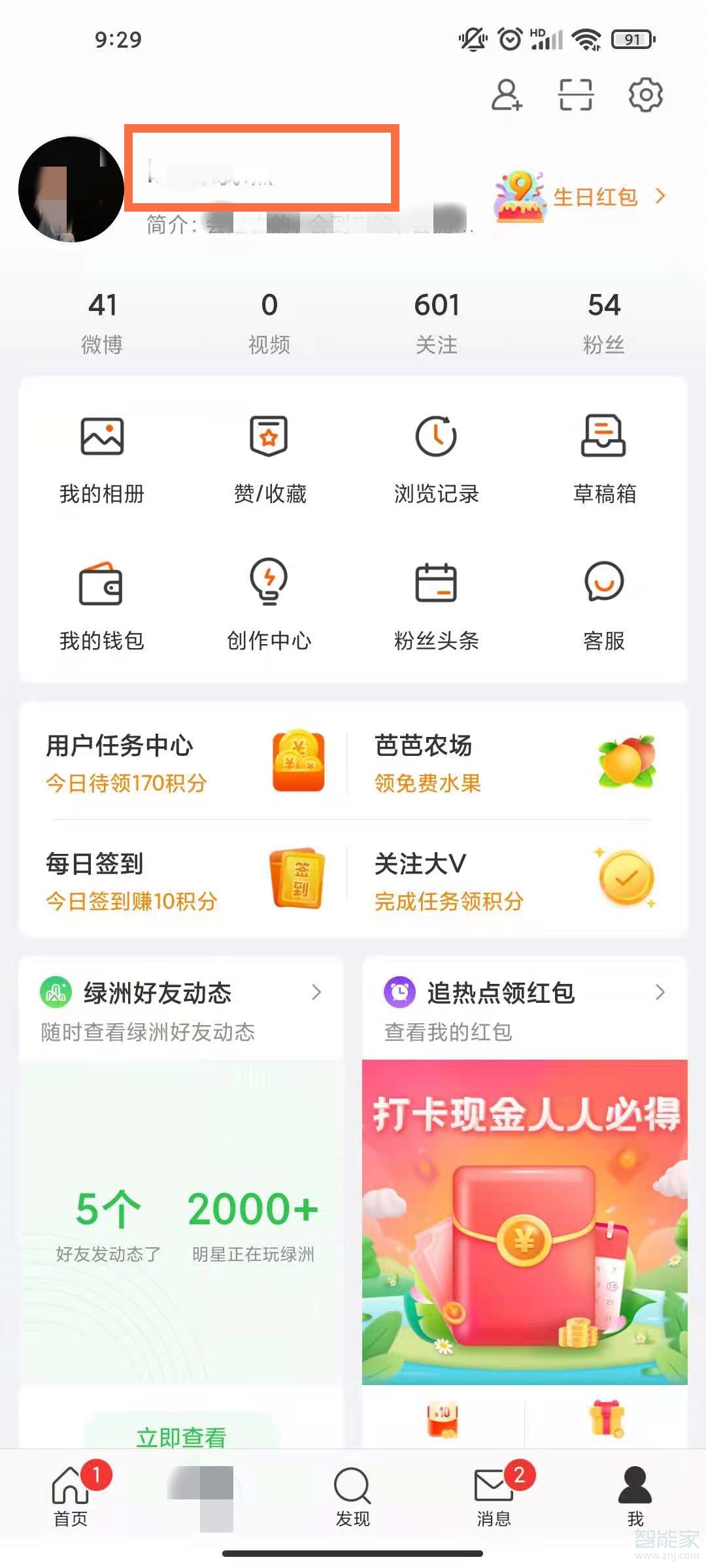Viewport: 706px width, 1568px height.
Task: Tap the add friend icon
Action: (x=507, y=95)
